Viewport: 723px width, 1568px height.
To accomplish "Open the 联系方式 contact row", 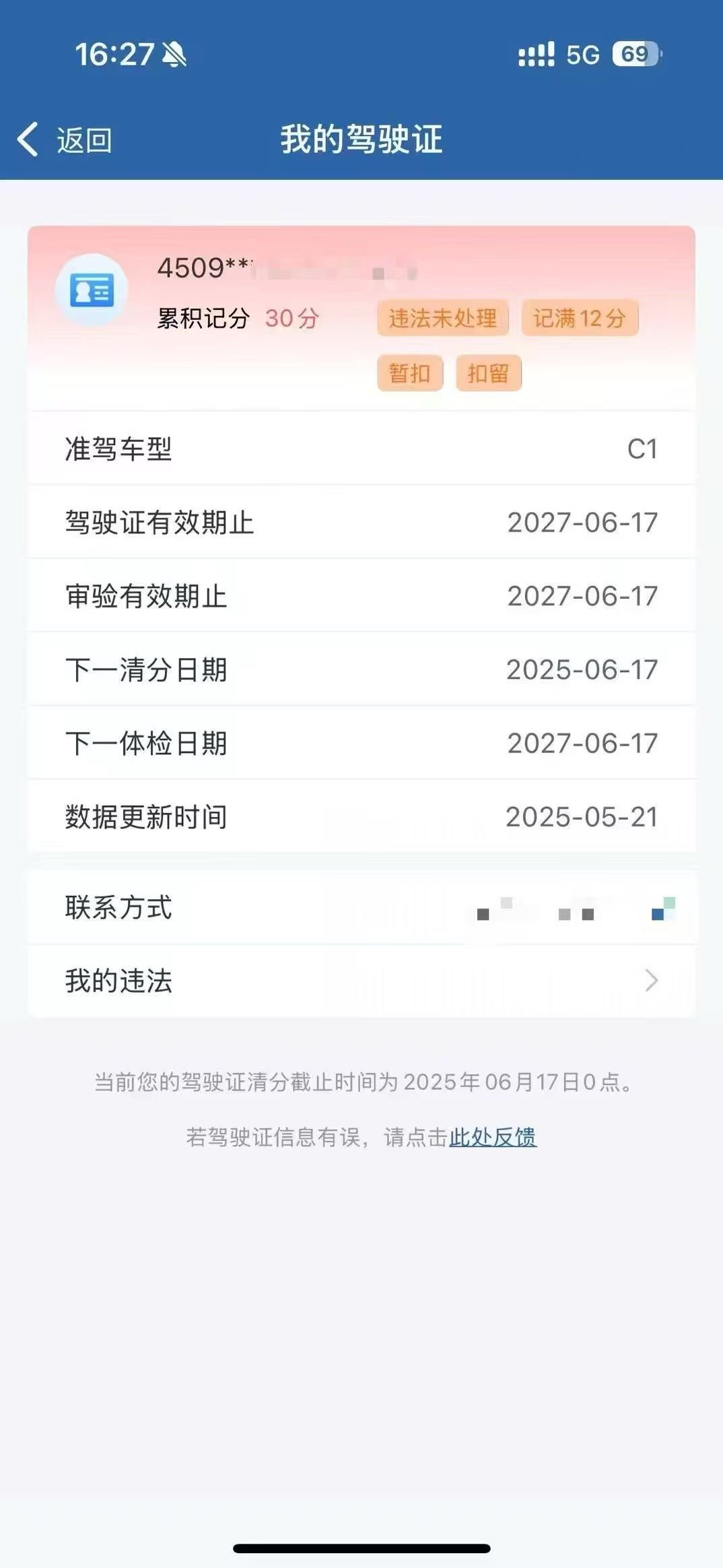I will (361, 907).
